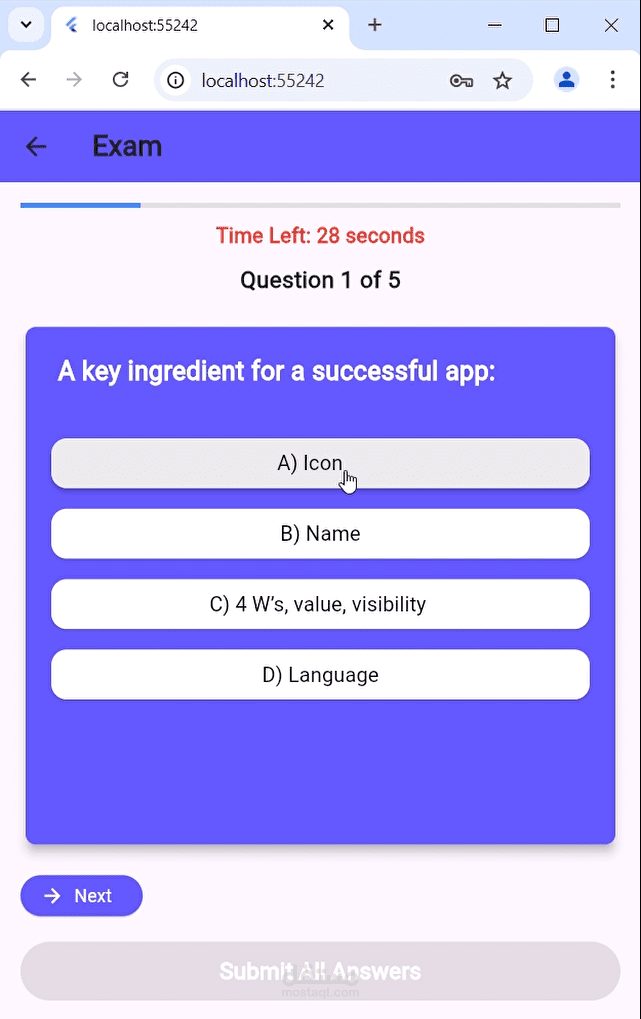The width and height of the screenshot is (641, 1019).
Task: Select answer D) Language
Action: tap(320, 675)
